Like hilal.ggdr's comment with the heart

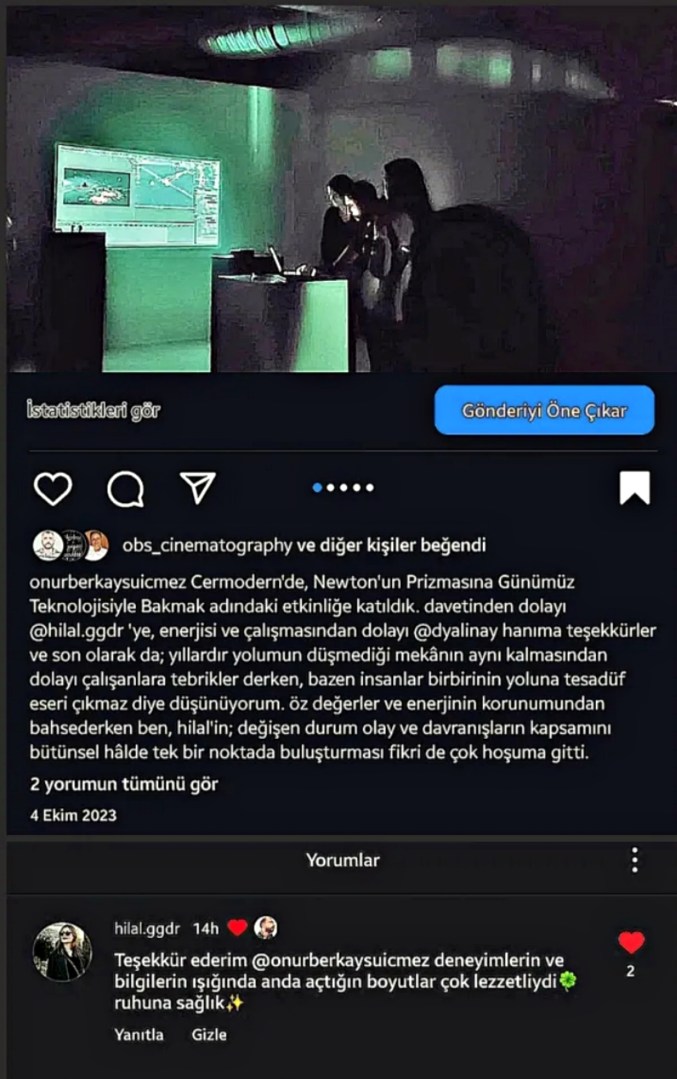pyautogui.click(x=630, y=943)
